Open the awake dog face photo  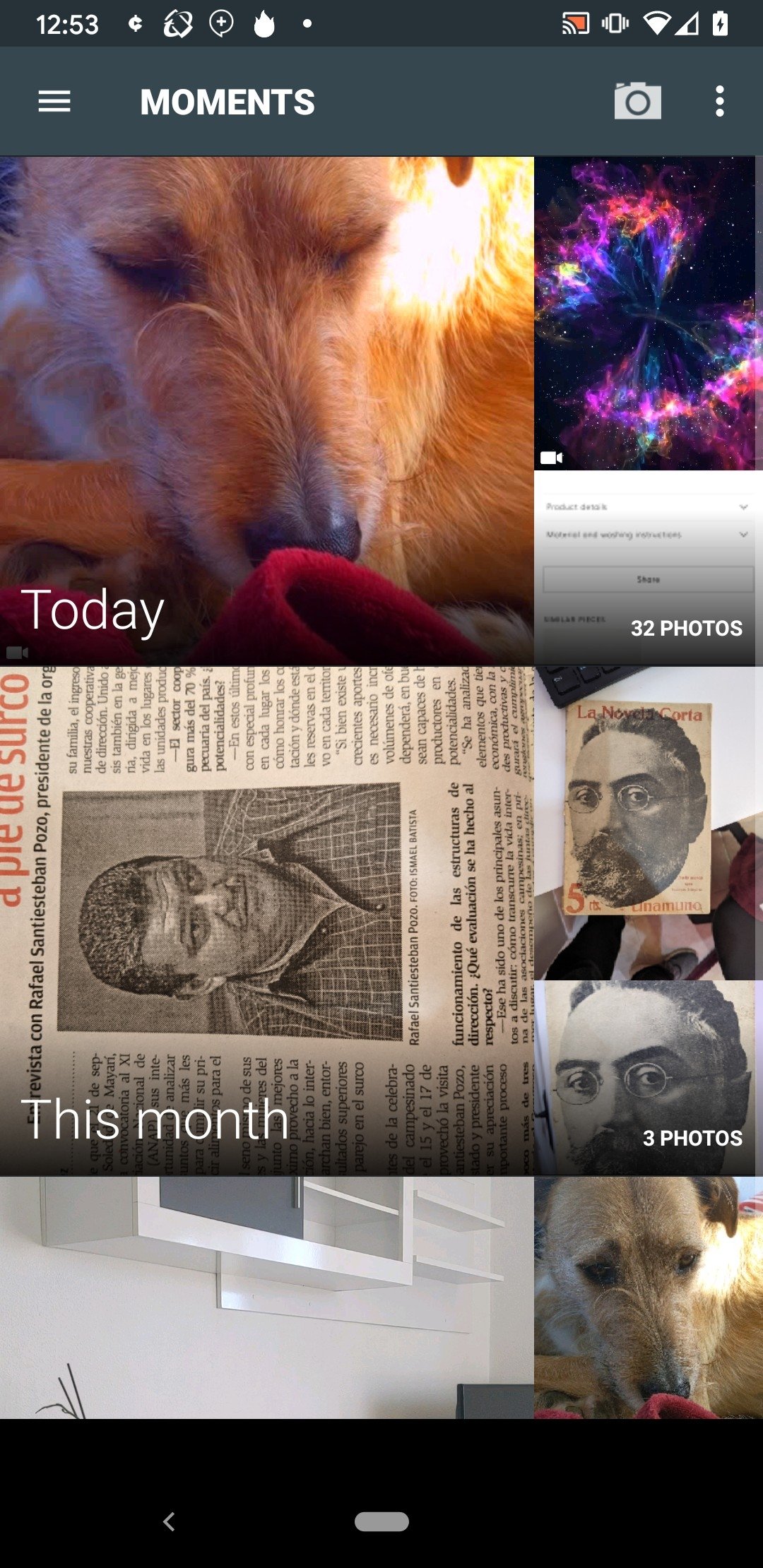point(648,1297)
